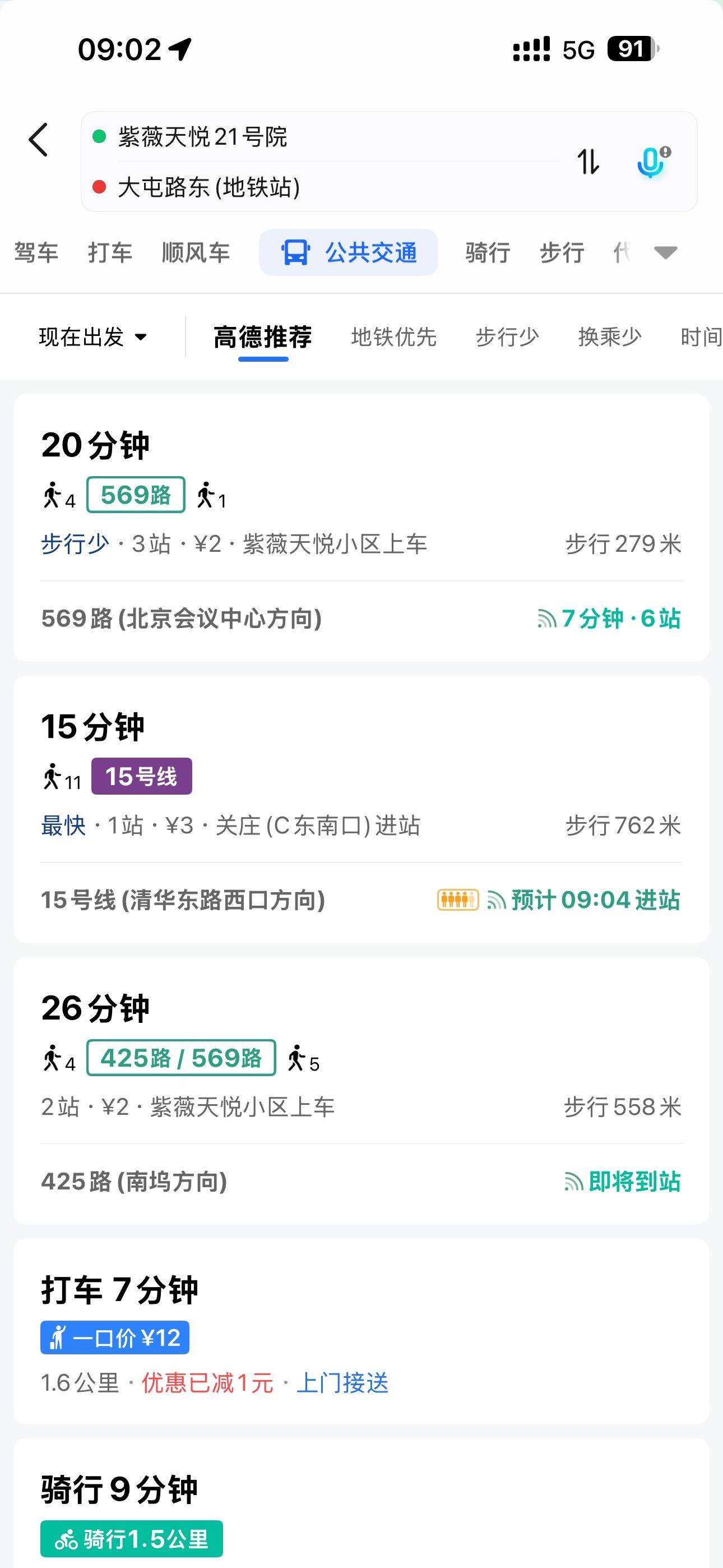Go back using the top-left arrow
The image size is (723, 1568).
38,140
